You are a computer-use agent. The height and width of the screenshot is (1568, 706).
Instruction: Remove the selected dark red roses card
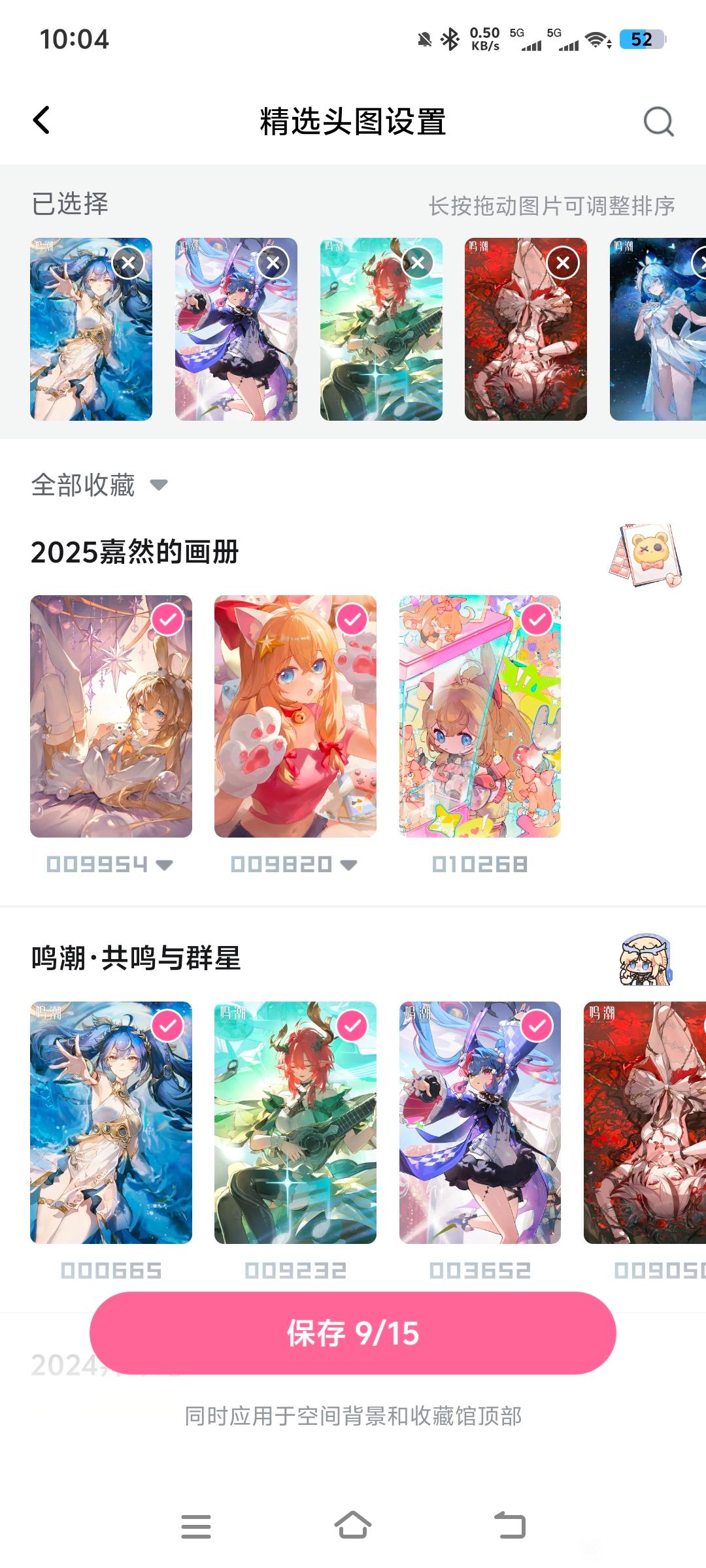coord(563,263)
